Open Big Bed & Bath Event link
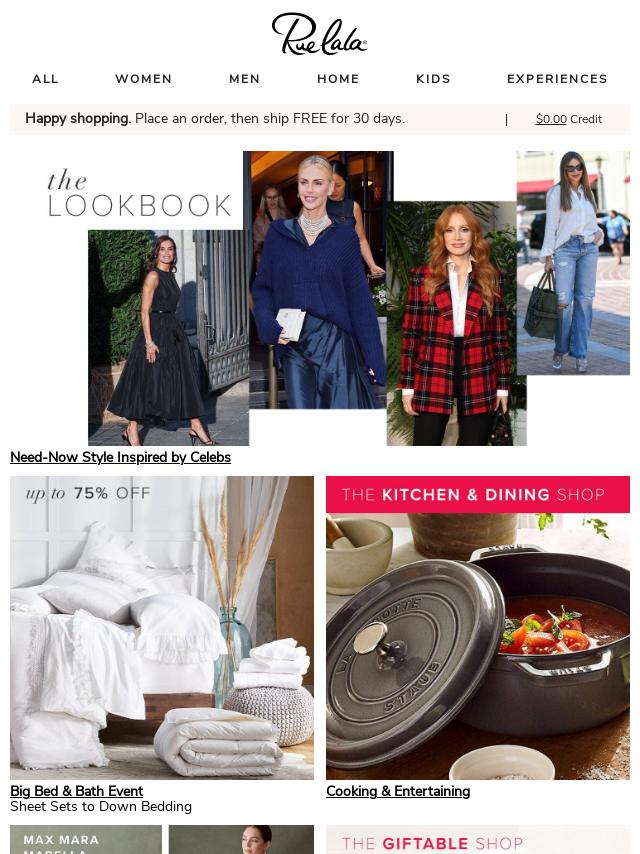Image resolution: width=640 pixels, height=854 pixels. (76, 791)
